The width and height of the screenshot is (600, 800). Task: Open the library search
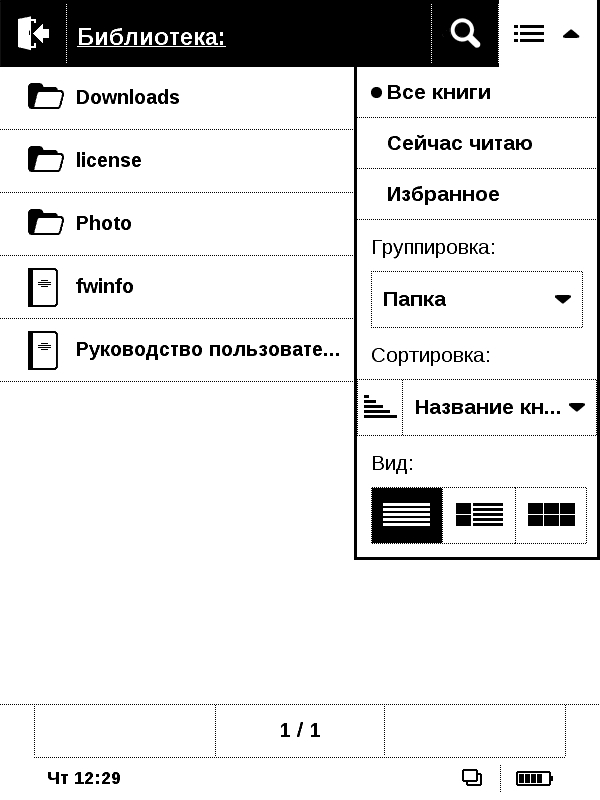pyautogui.click(x=465, y=33)
